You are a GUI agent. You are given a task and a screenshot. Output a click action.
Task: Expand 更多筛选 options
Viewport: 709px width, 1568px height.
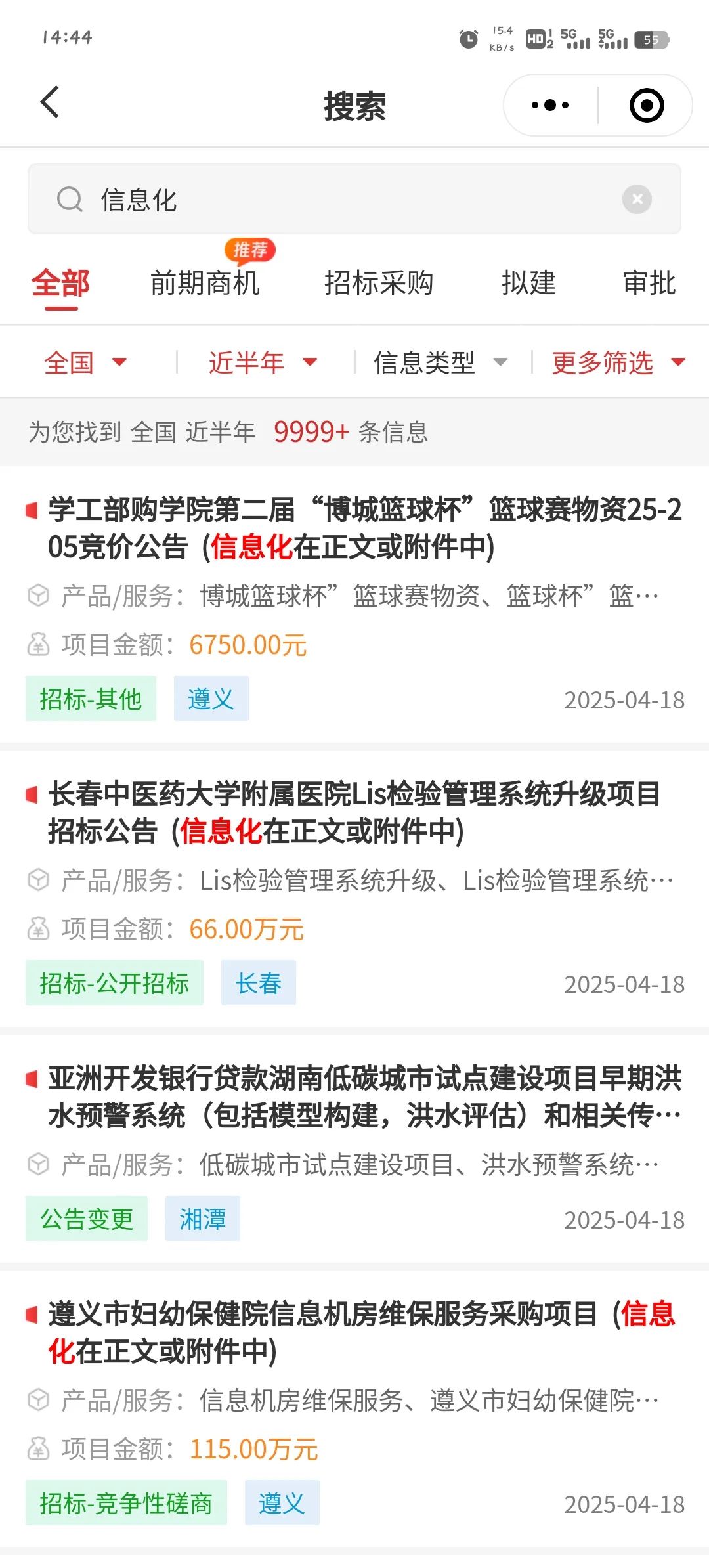click(618, 362)
